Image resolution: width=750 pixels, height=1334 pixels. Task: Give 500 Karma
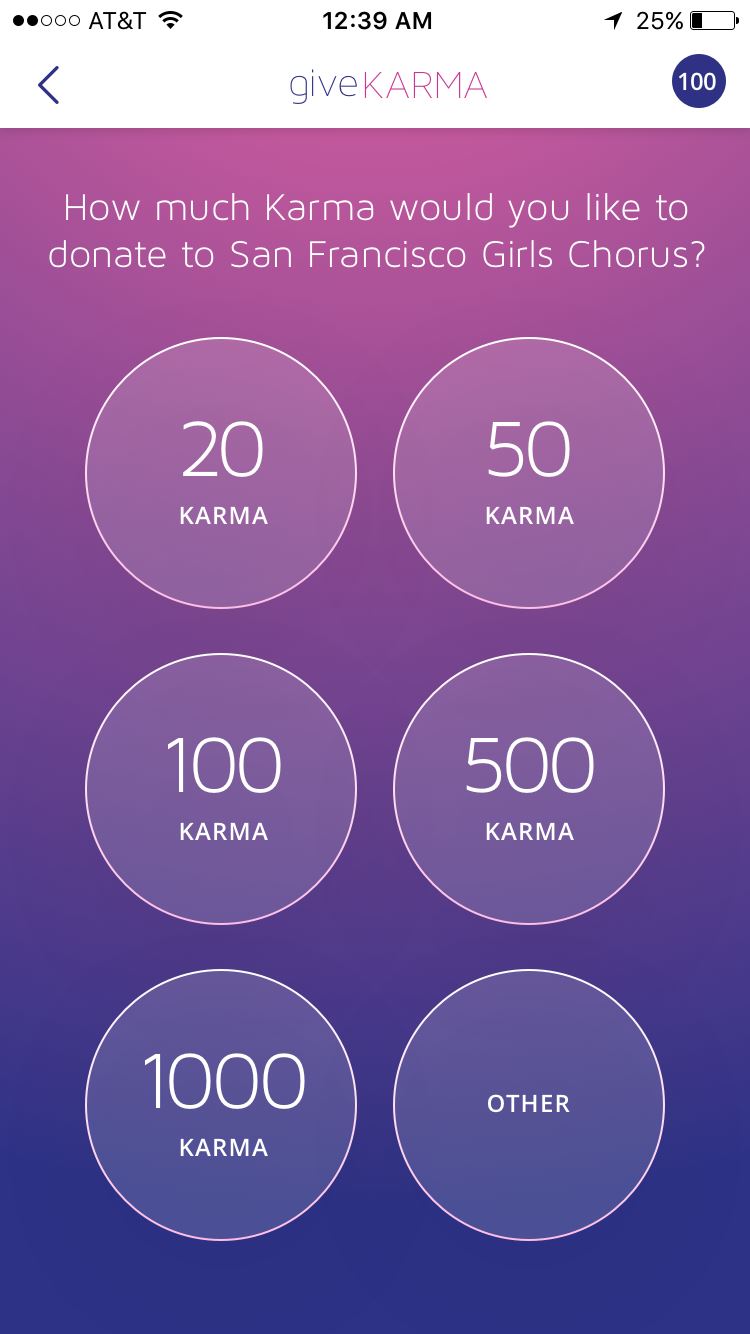(529, 789)
